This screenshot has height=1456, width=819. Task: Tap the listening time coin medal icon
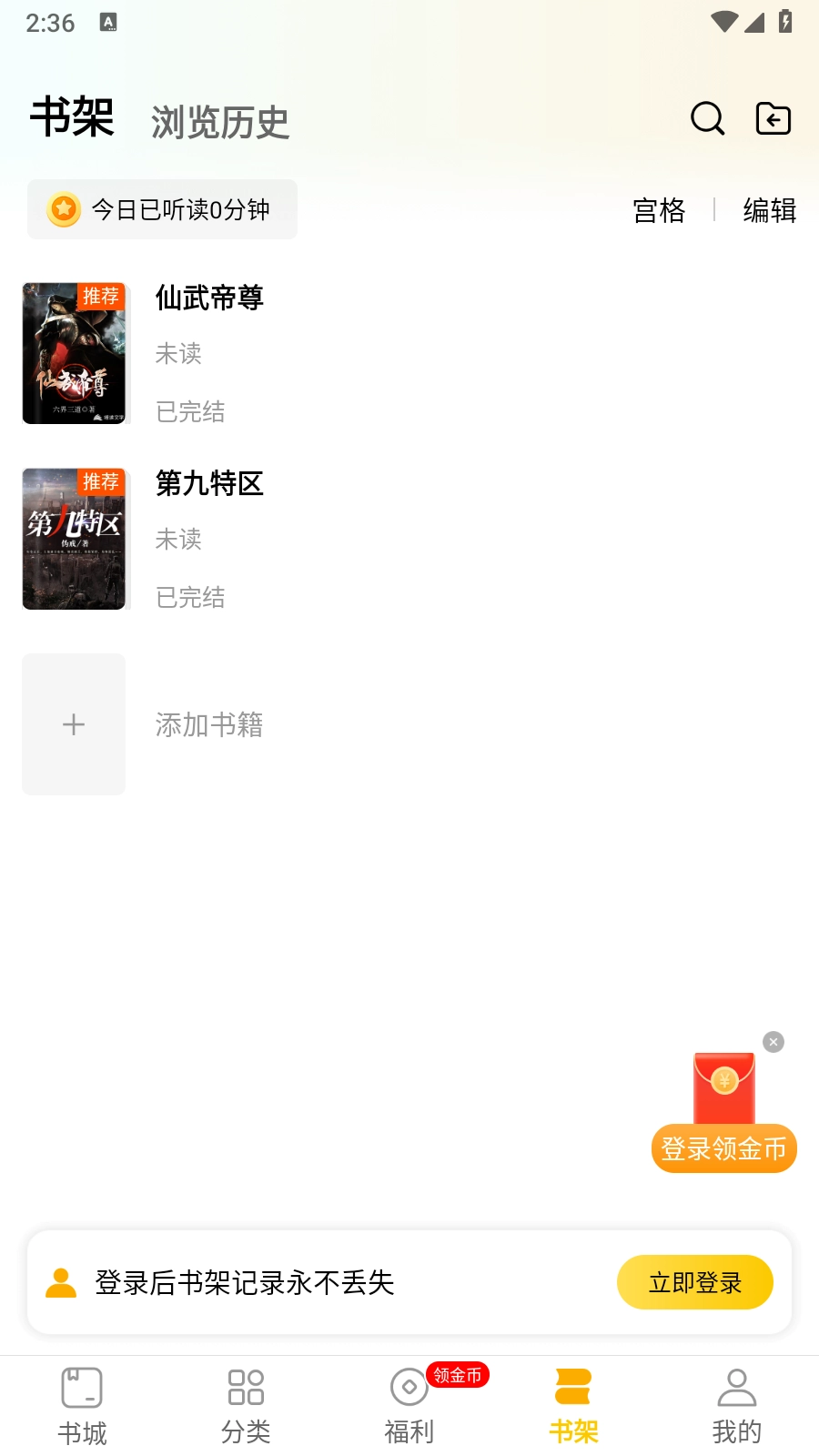pos(62,209)
